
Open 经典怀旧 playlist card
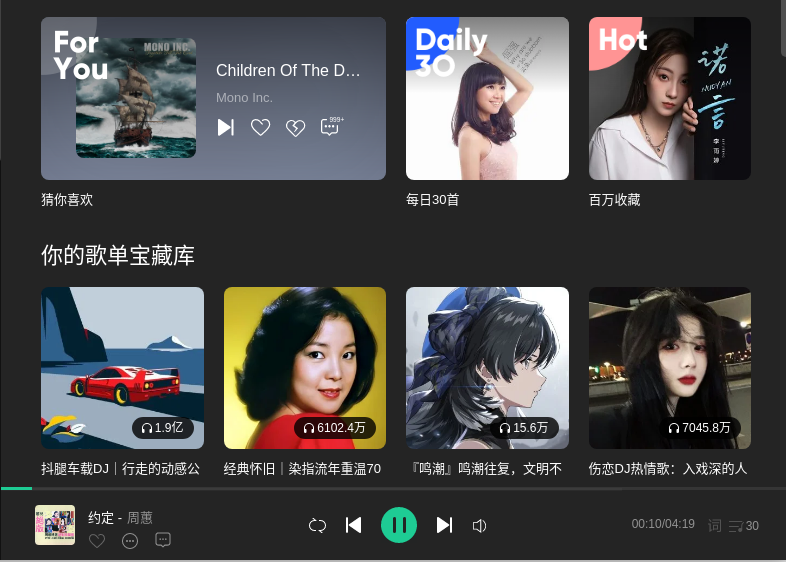305,368
